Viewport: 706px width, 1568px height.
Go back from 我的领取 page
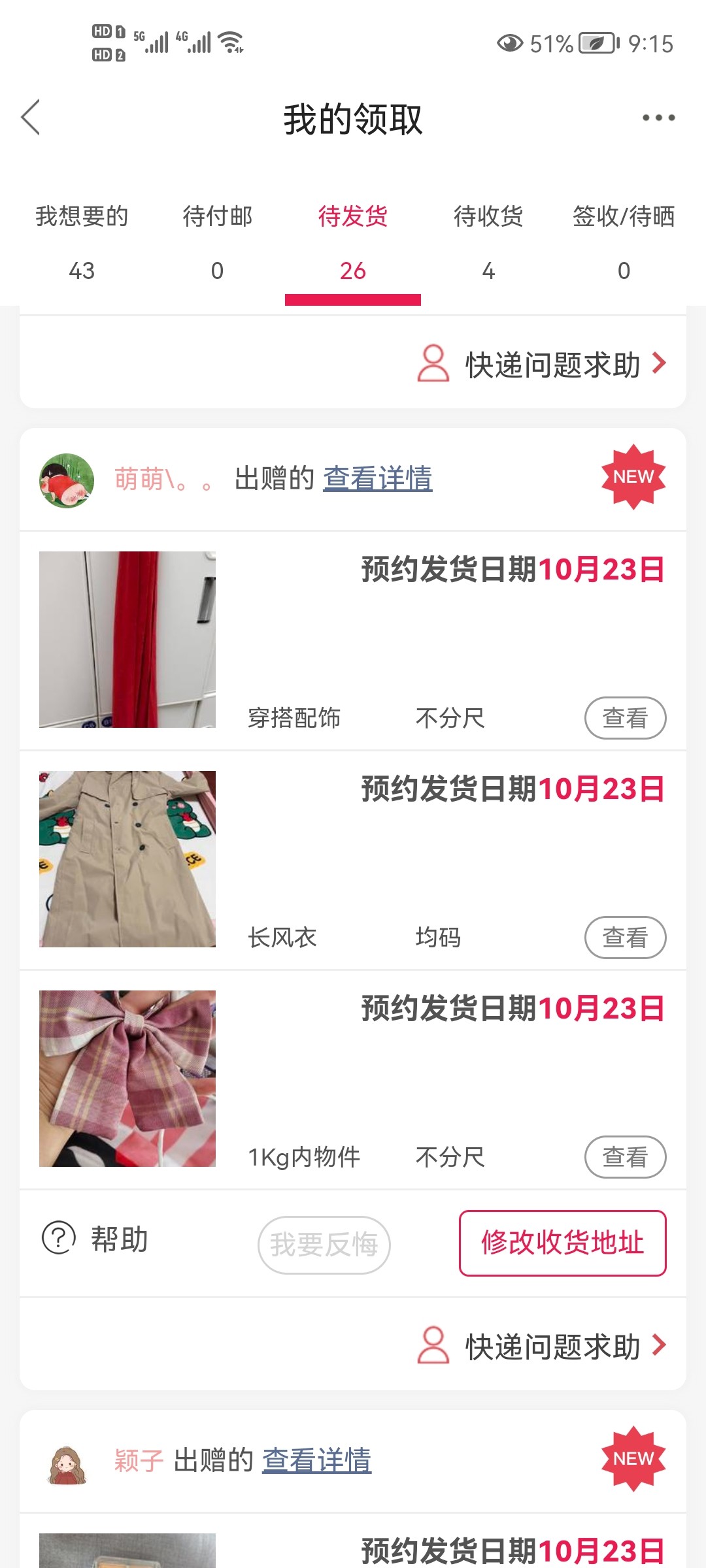tap(31, 118)
